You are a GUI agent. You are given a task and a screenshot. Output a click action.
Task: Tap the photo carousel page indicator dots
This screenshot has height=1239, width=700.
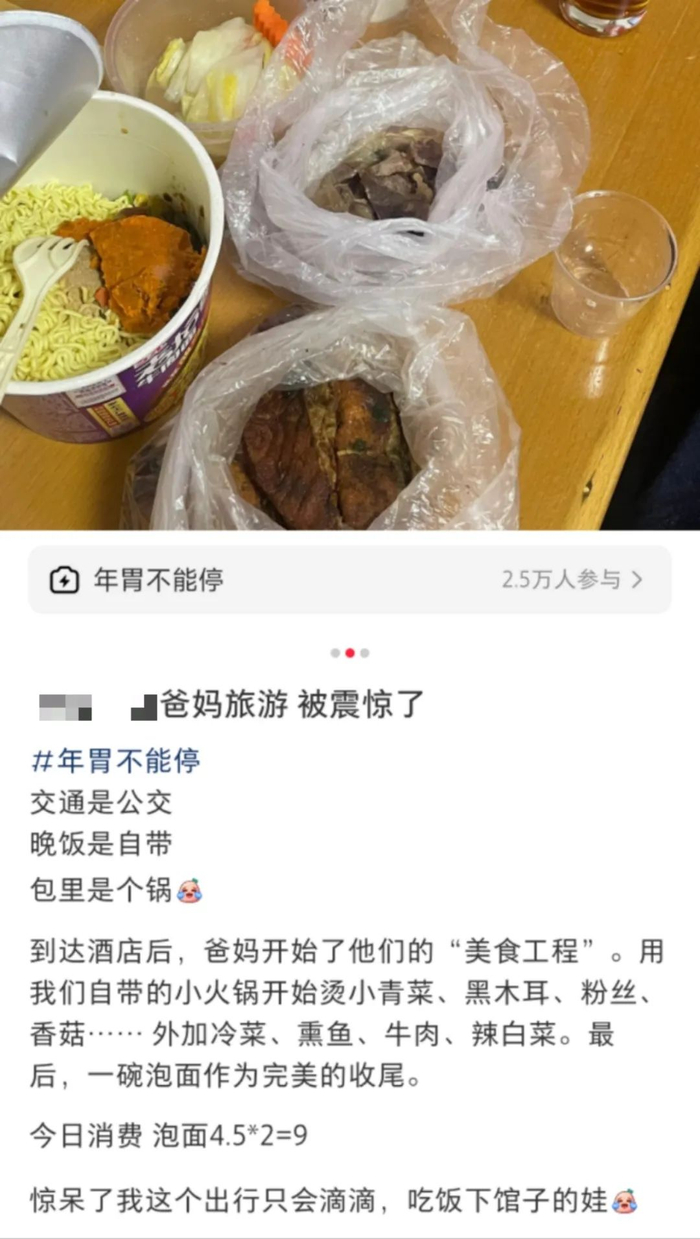pyautogui.click(x=350, y=653)
